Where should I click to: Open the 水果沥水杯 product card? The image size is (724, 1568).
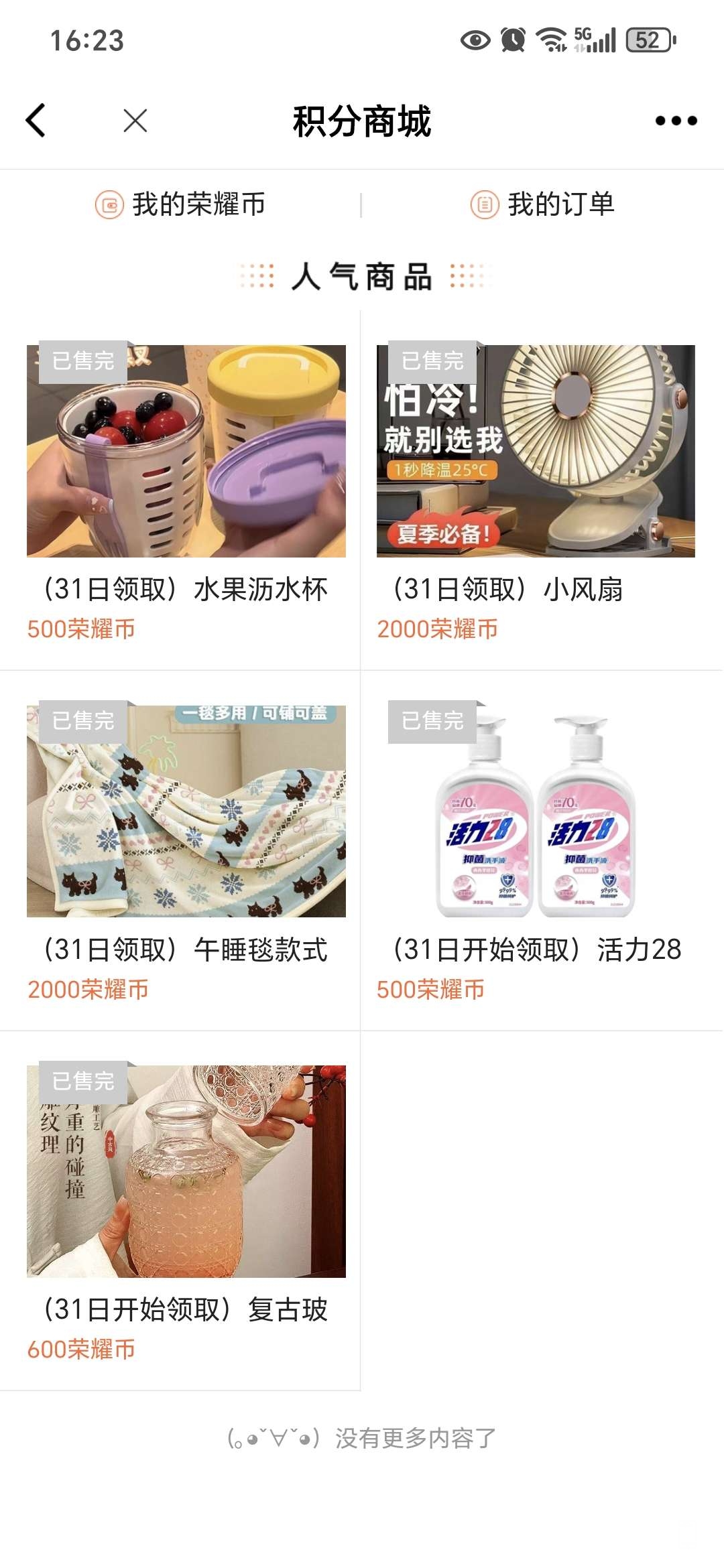(186, 469)
